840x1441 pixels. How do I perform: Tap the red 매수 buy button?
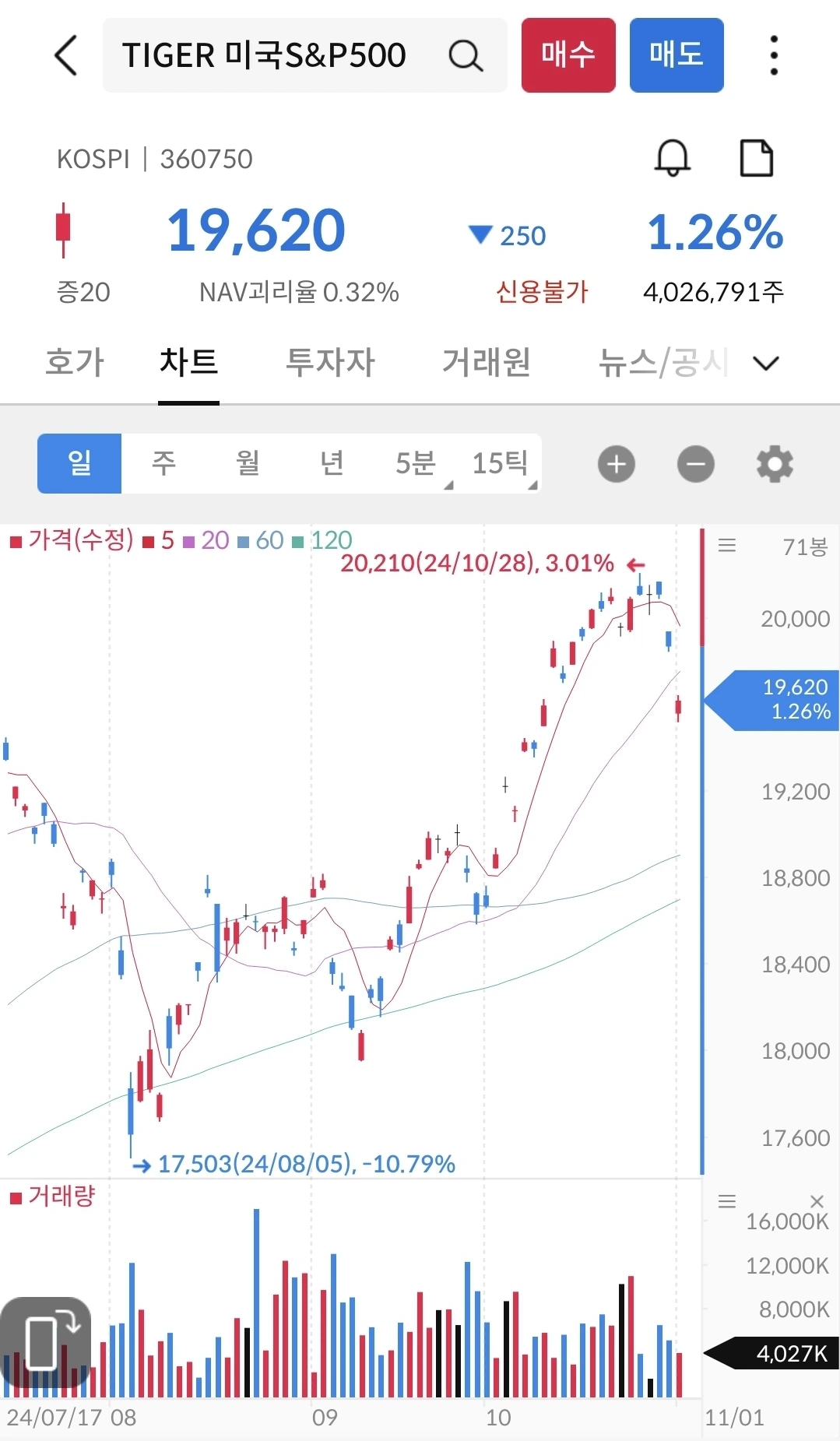(568, 55)
